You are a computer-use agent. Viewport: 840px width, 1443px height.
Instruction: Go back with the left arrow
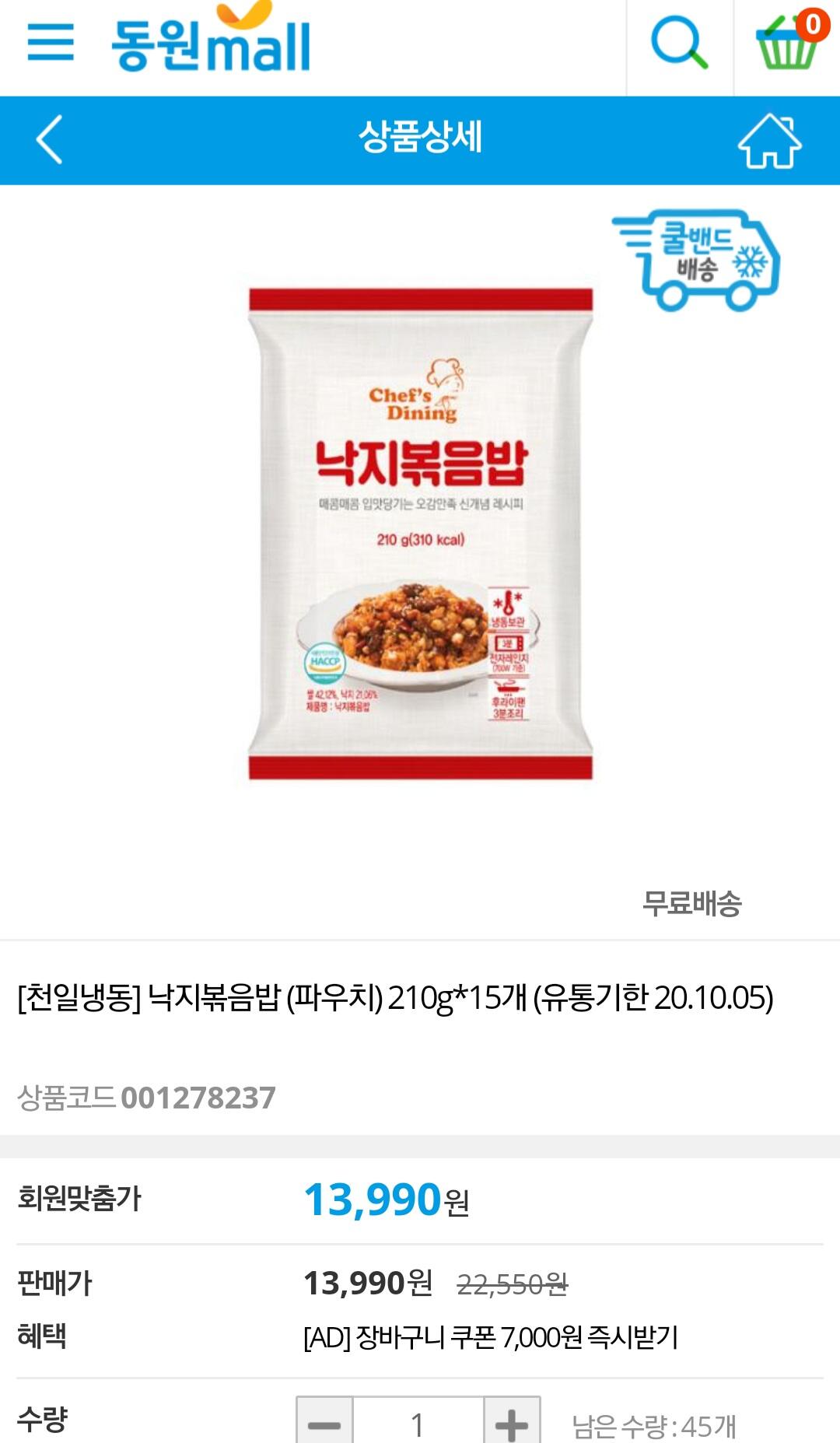(x=49, y=140)
